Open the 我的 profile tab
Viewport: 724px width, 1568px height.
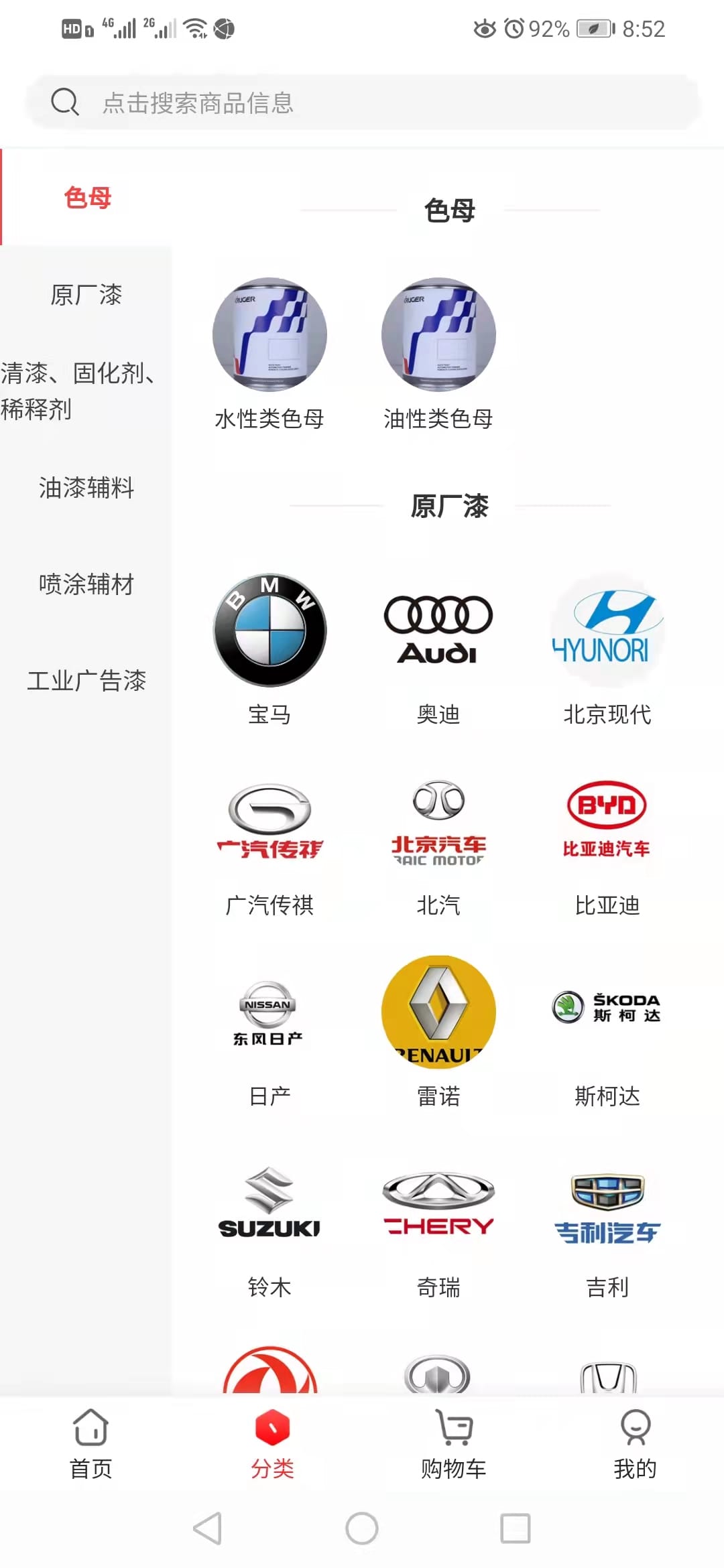coord(633,1447)
